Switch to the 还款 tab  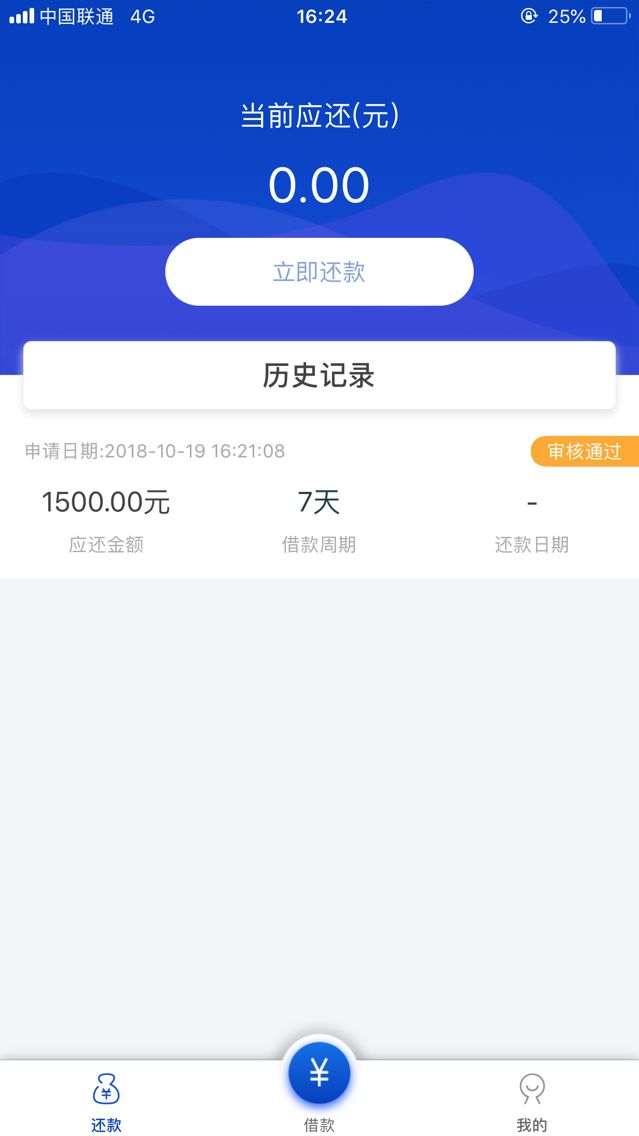(x=106, y=1100)
